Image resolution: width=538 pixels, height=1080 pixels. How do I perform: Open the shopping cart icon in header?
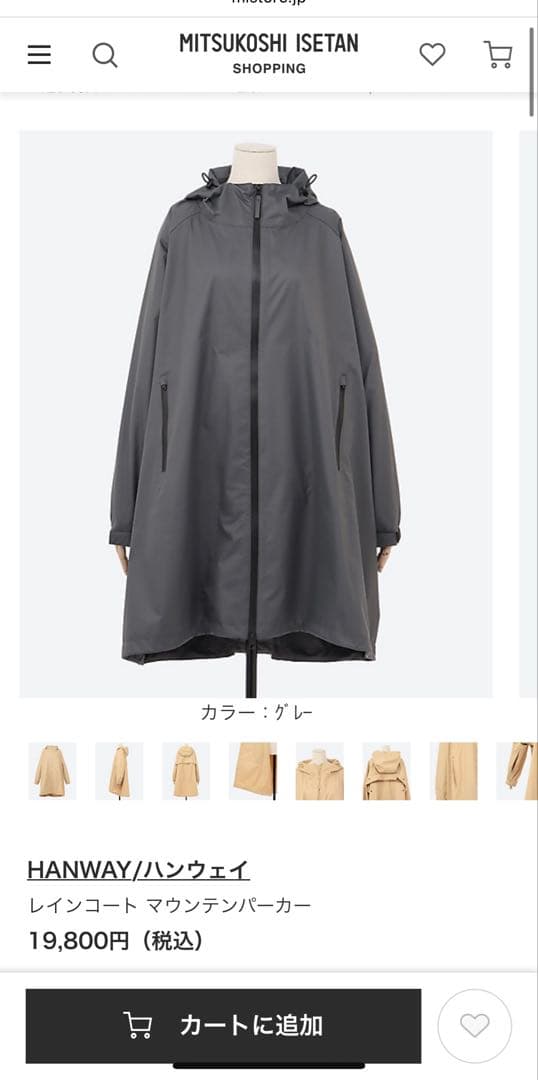pos(498,54)
